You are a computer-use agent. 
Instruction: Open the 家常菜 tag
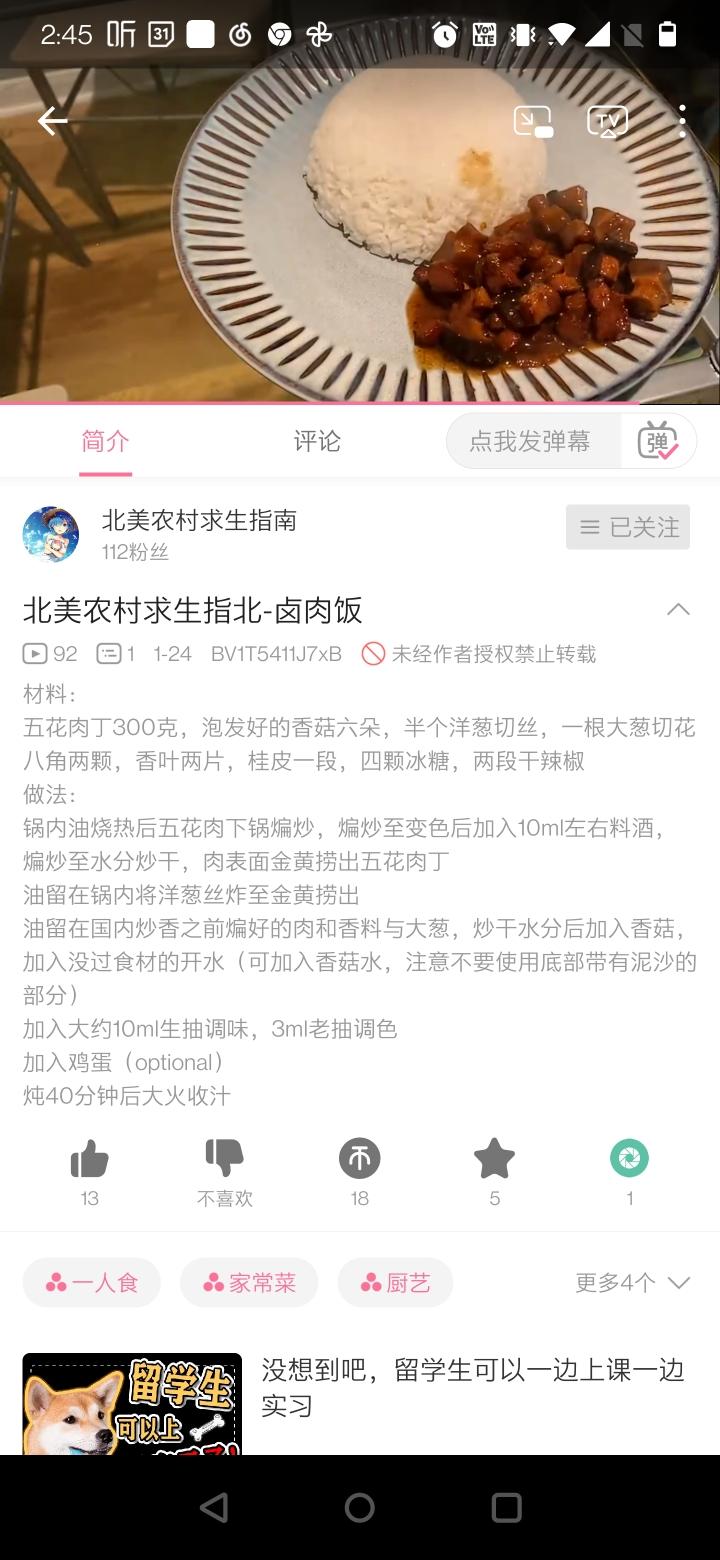249,1283
